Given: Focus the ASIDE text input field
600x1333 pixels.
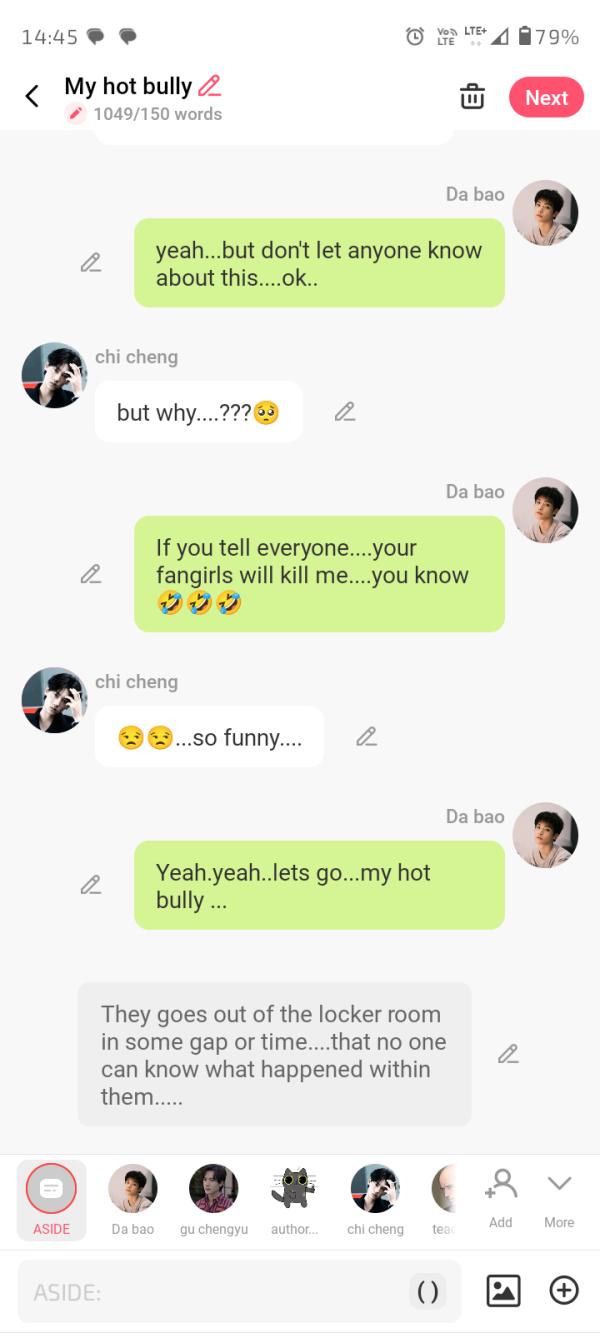Looking at the screenshot, I should pyautogui.click(x=210, y=1292).
